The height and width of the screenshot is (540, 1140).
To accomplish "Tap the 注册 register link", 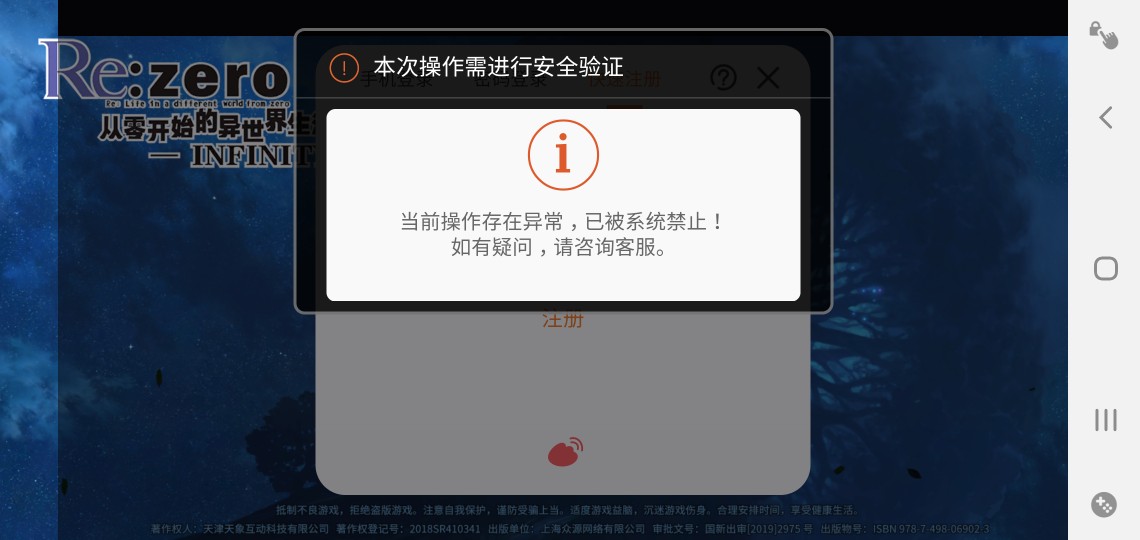I will (562, 320).
